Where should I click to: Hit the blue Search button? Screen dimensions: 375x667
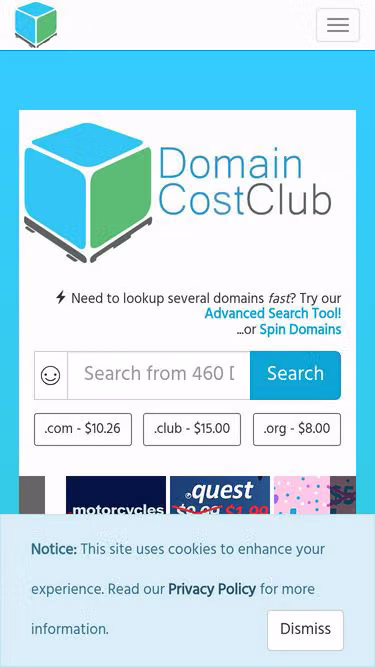point(295,376)
